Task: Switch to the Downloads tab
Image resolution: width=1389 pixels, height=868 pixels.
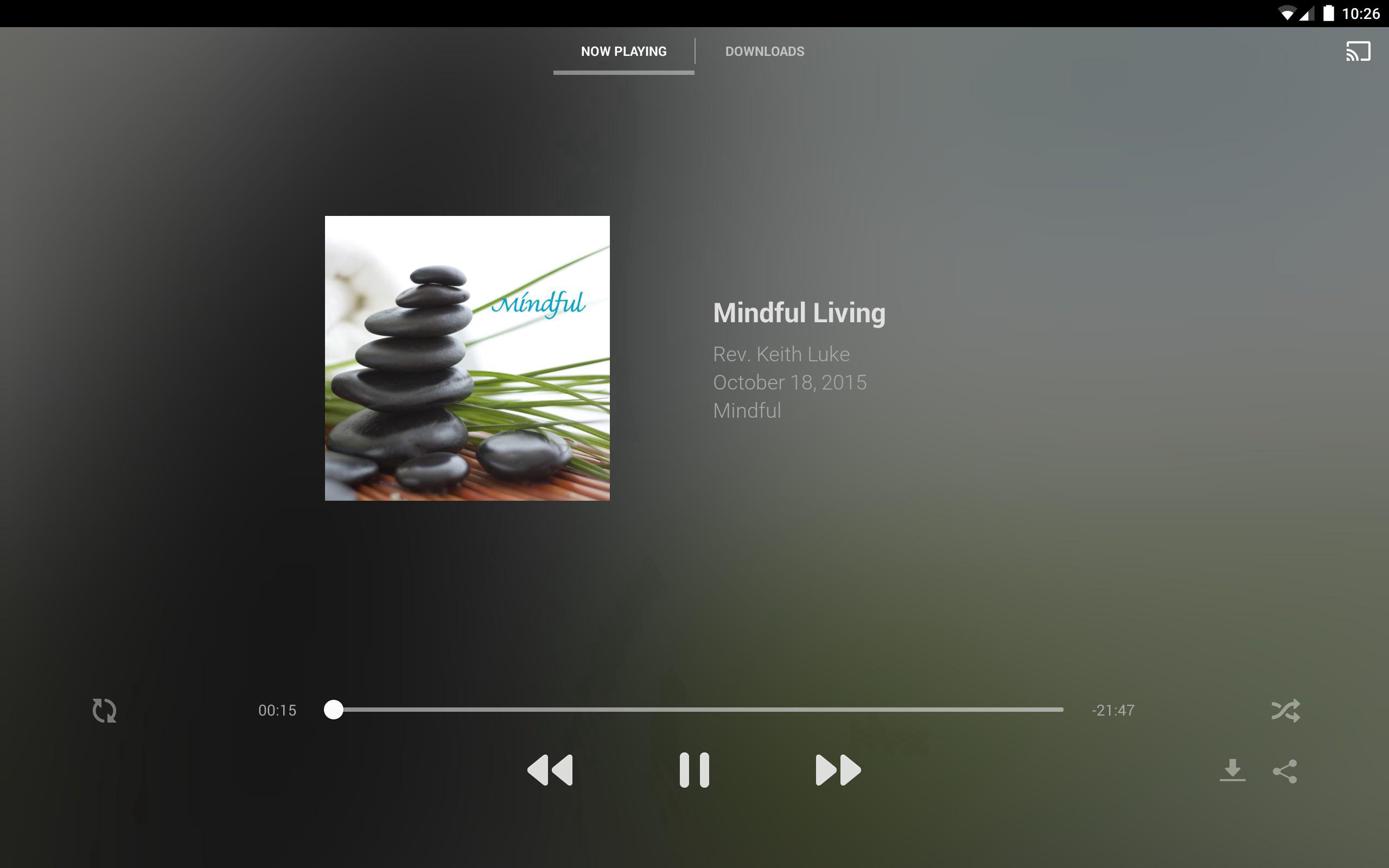Action: [x=764, y=52]
